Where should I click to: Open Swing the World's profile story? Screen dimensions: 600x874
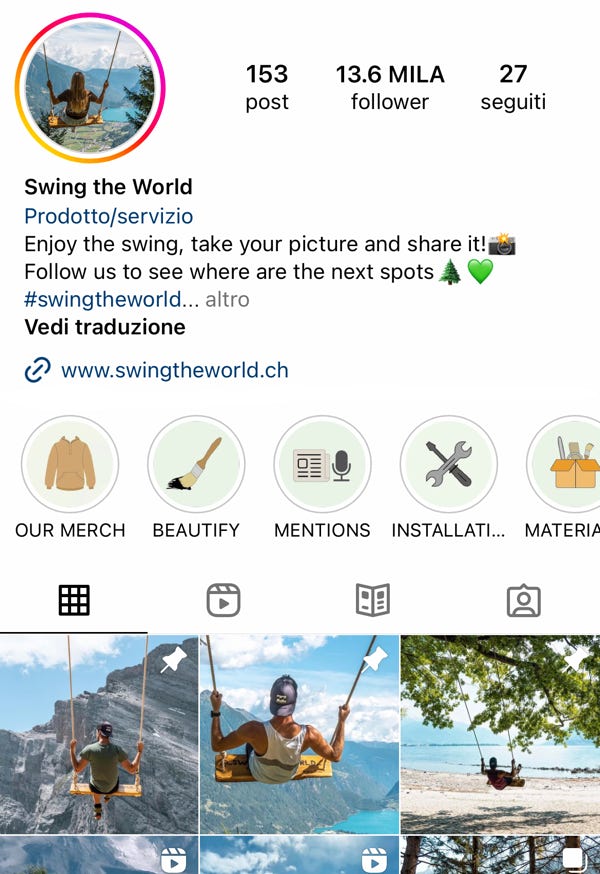click(x=90, y=88)
